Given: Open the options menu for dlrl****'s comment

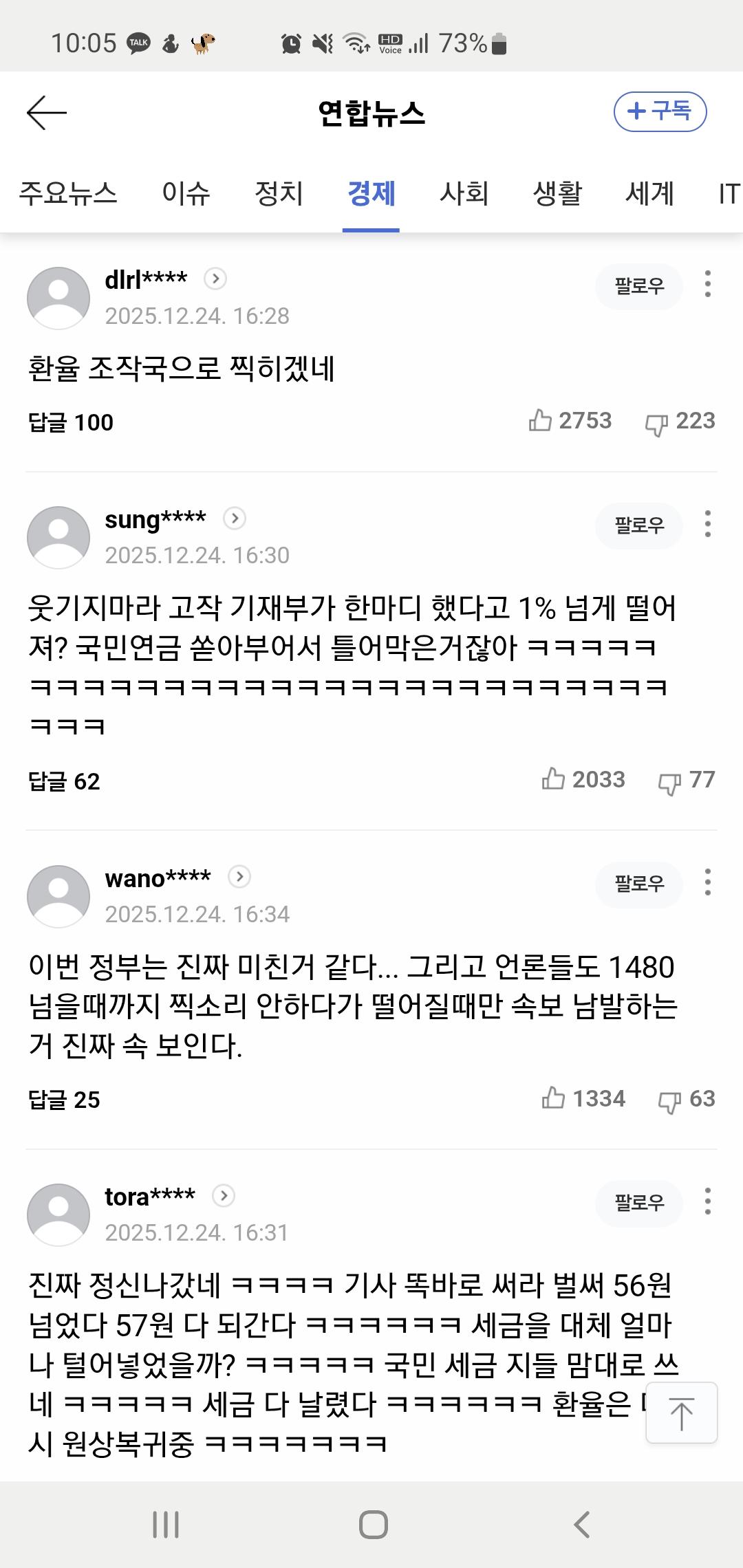Looking at the screenshot, I should pyautogui.click(x=707, y=284).
